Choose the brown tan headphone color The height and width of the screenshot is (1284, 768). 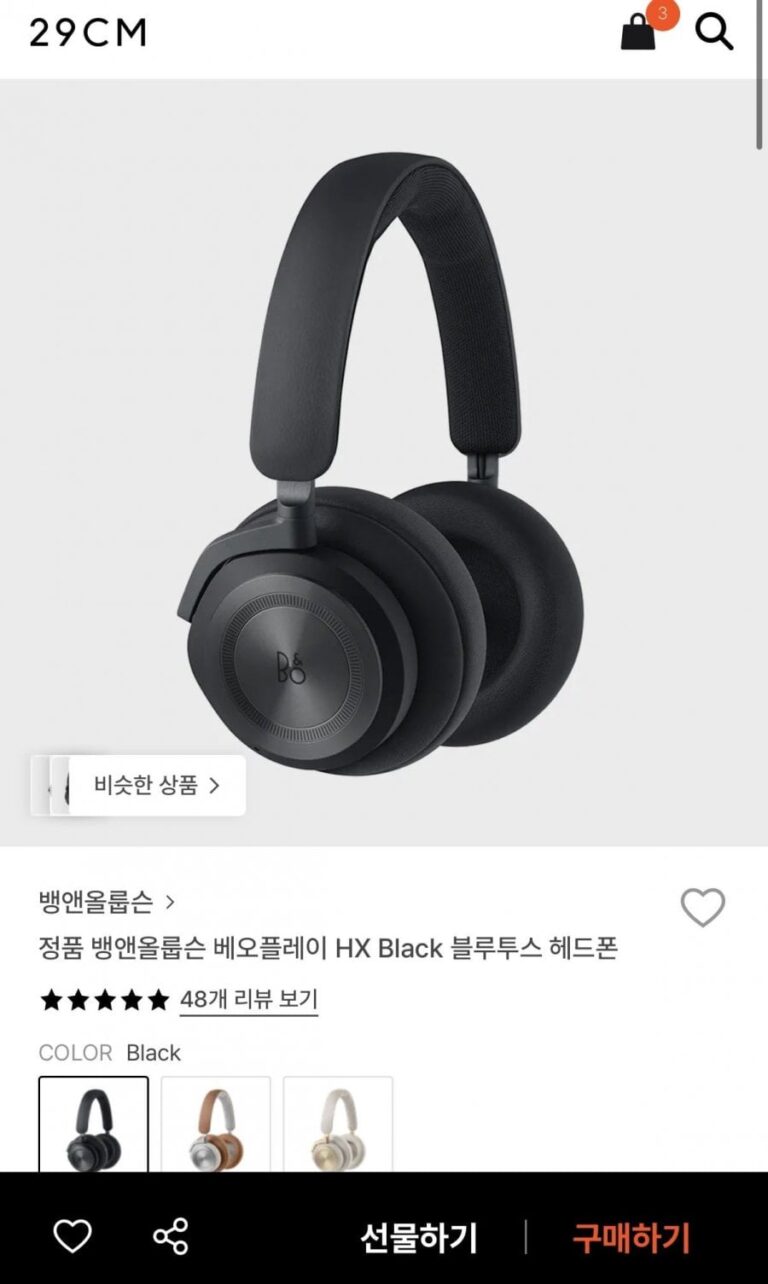216,1124
